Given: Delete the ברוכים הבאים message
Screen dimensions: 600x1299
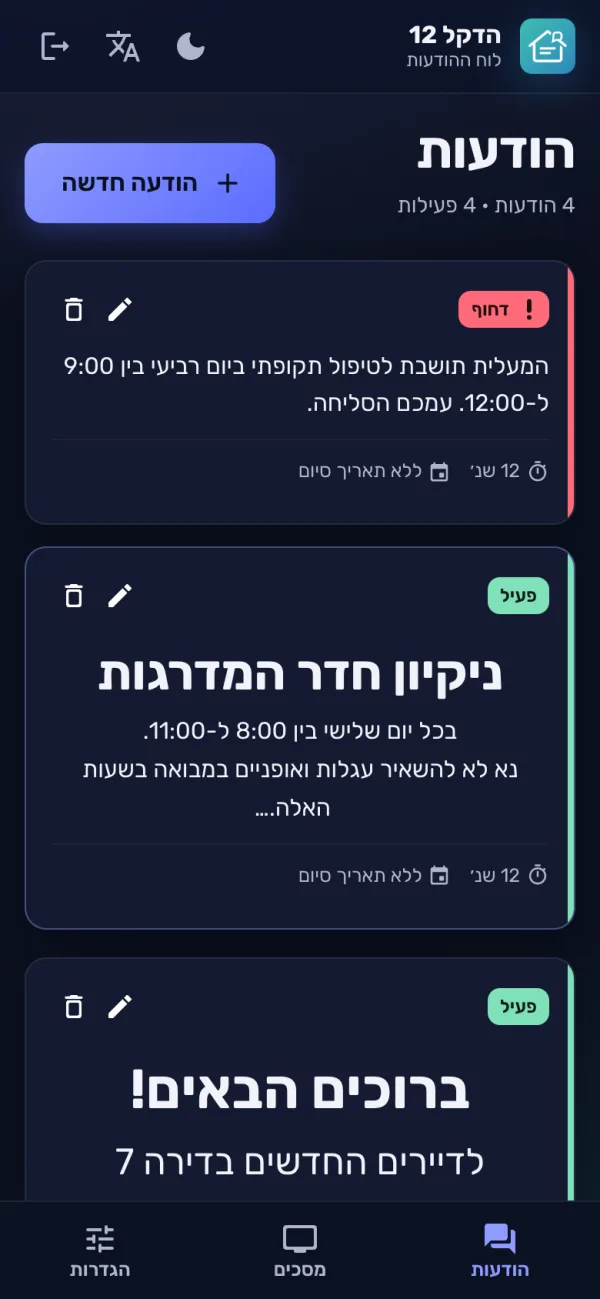Looking at the screenshot, I should (73, 1006).
